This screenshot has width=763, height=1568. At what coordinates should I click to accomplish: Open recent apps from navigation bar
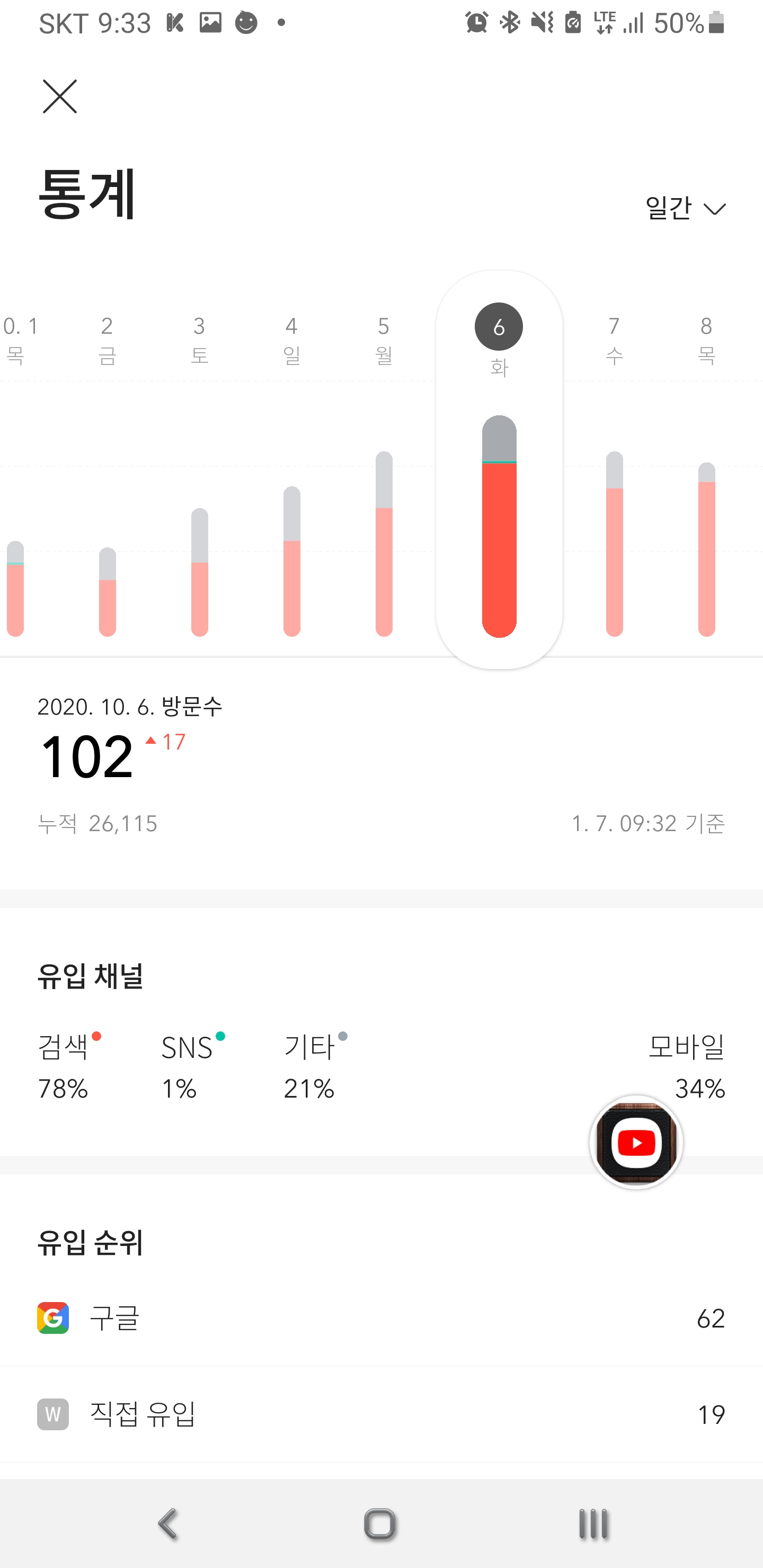[x=593, y=1524]
